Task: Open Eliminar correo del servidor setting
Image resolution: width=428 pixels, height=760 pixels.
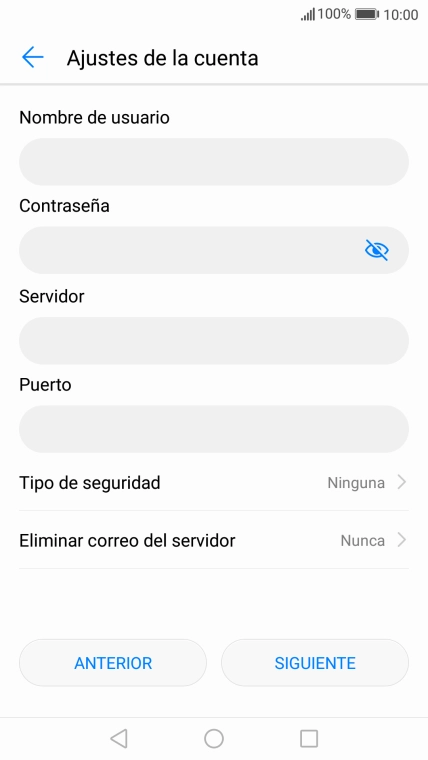Action: tap(214, 540)
